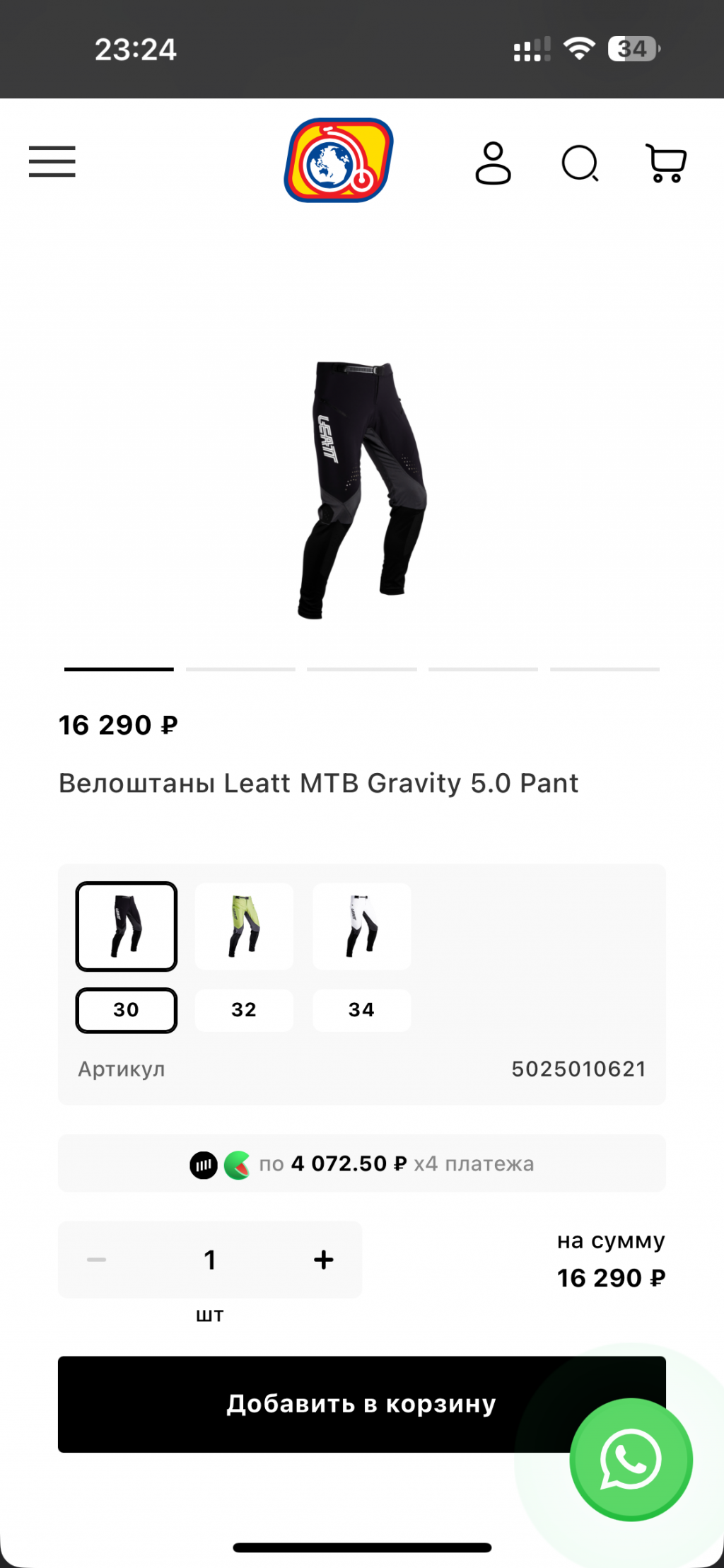The height and width of the screenshot is (1568, 724).
Task: Choose size 34
Action: click(x=361, y=1010)
